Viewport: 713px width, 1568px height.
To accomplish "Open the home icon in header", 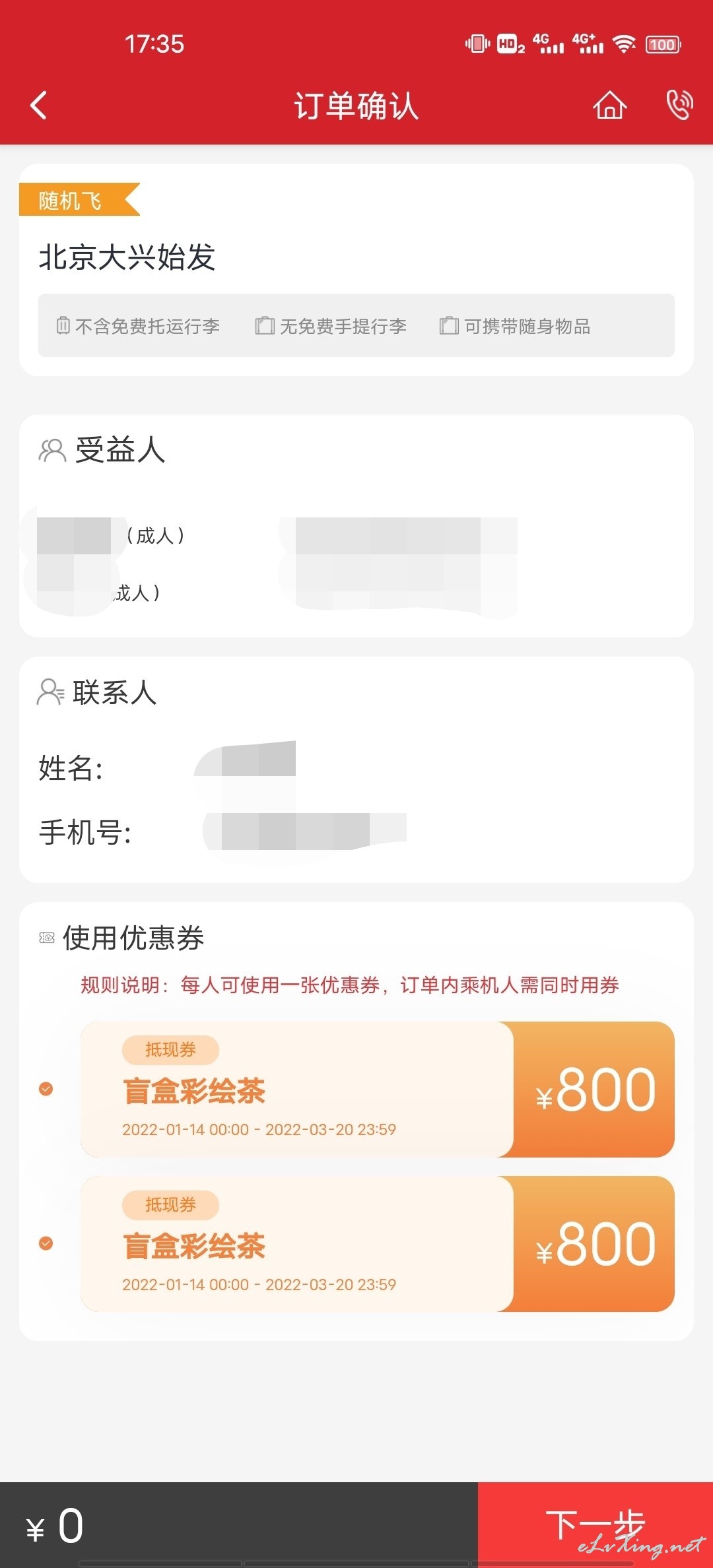I will click(609, 106).
